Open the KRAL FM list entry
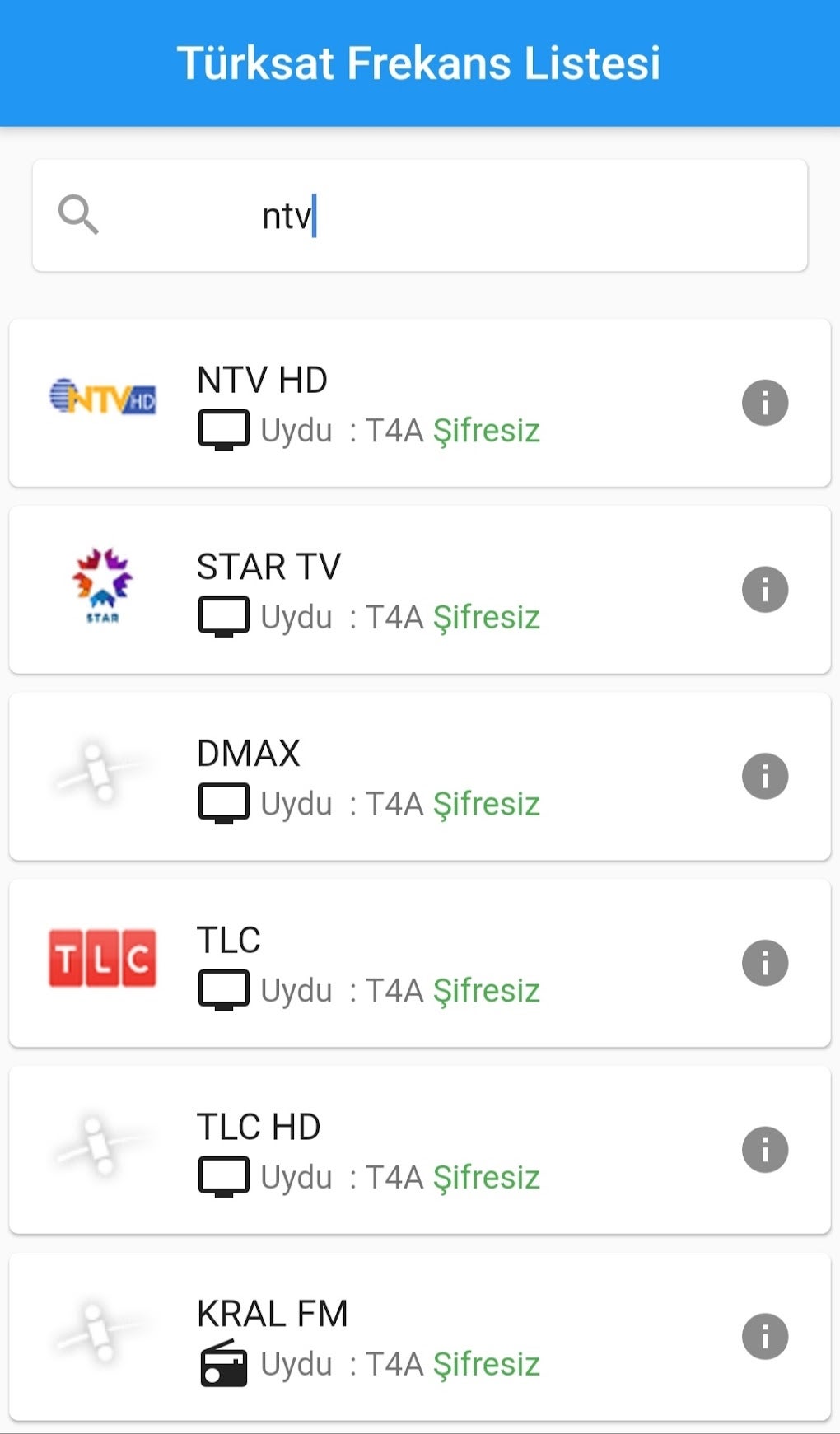The image size is (840, 1434). click(x=420, y=1335)
